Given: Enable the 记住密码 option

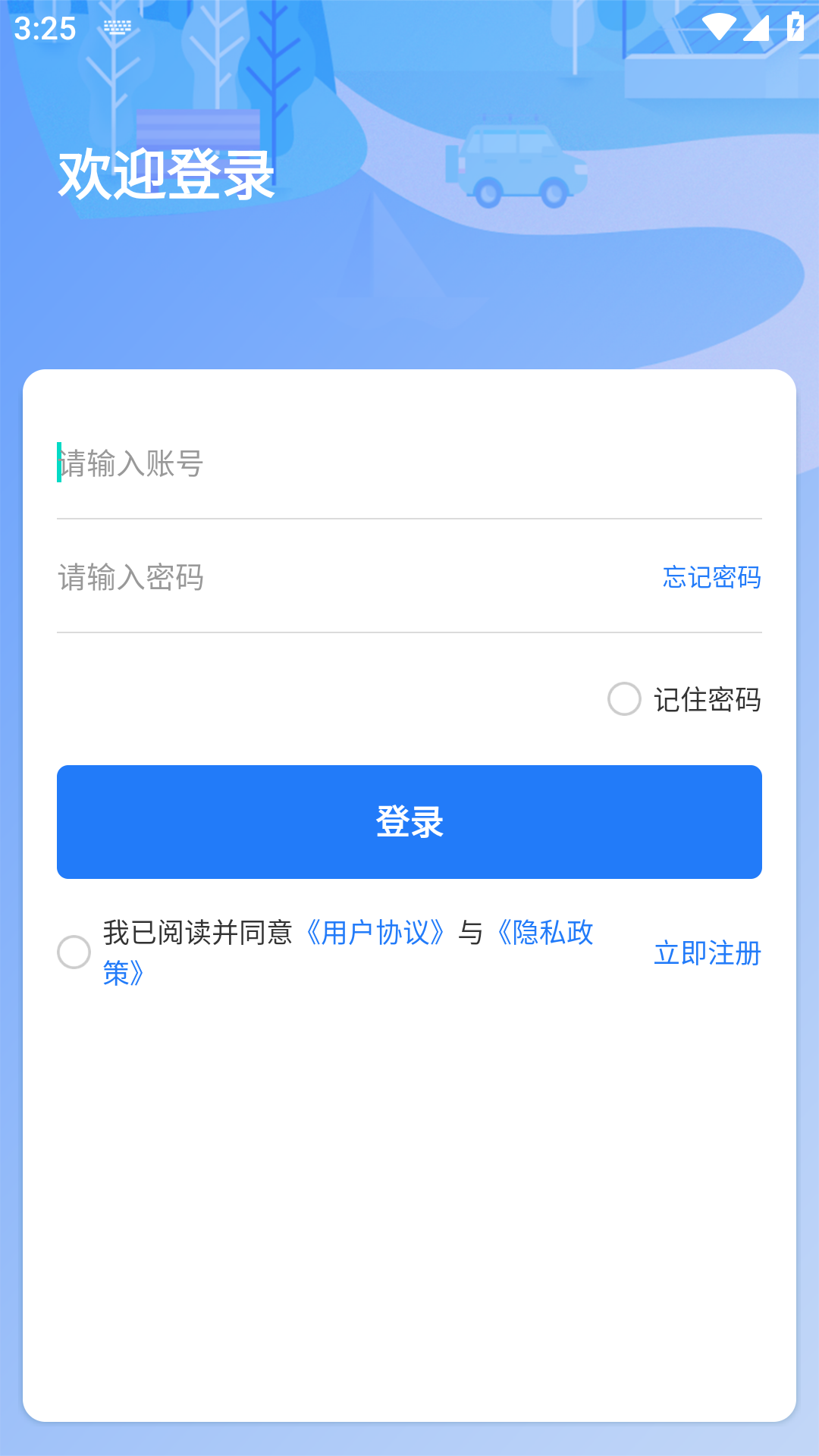Looking at the screenshot, I should [625, 699].
